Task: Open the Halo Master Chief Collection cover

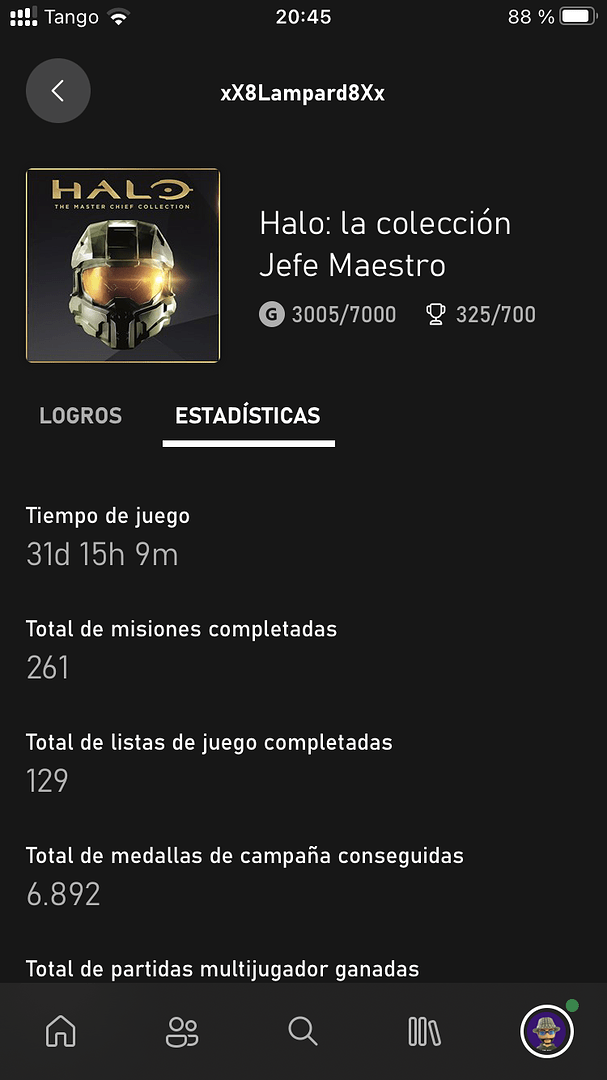Action: pyautogui.click(x=123, y=265)
